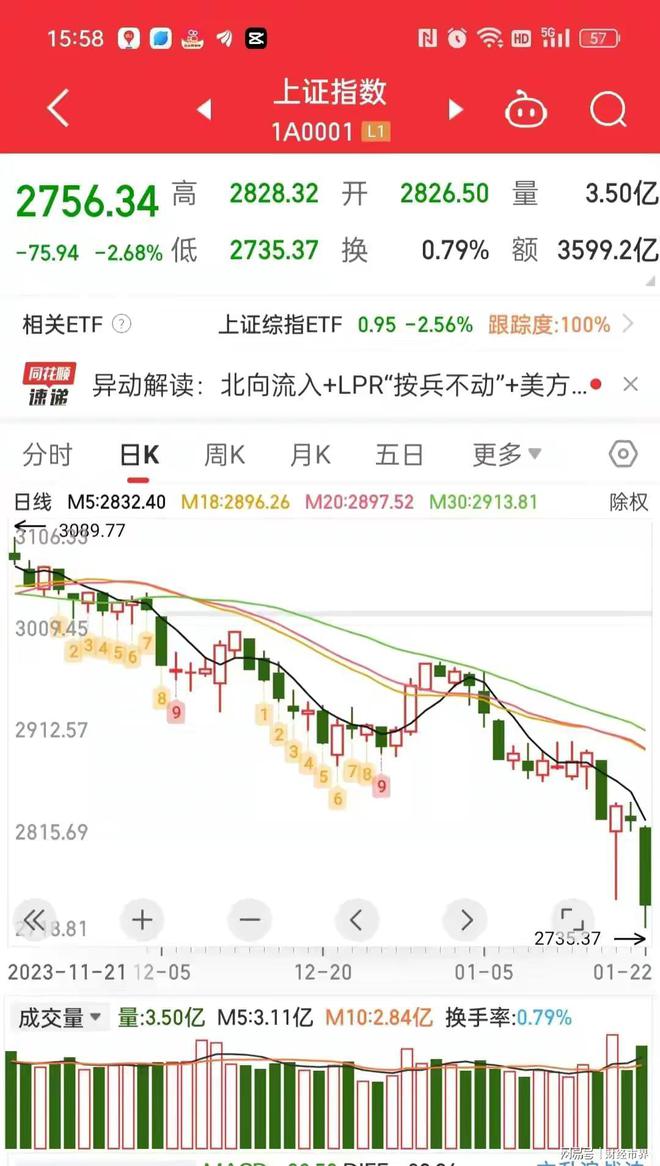Change the 除权 adjustment setting
Viewport: 660px width, 1166px height.
629,502
